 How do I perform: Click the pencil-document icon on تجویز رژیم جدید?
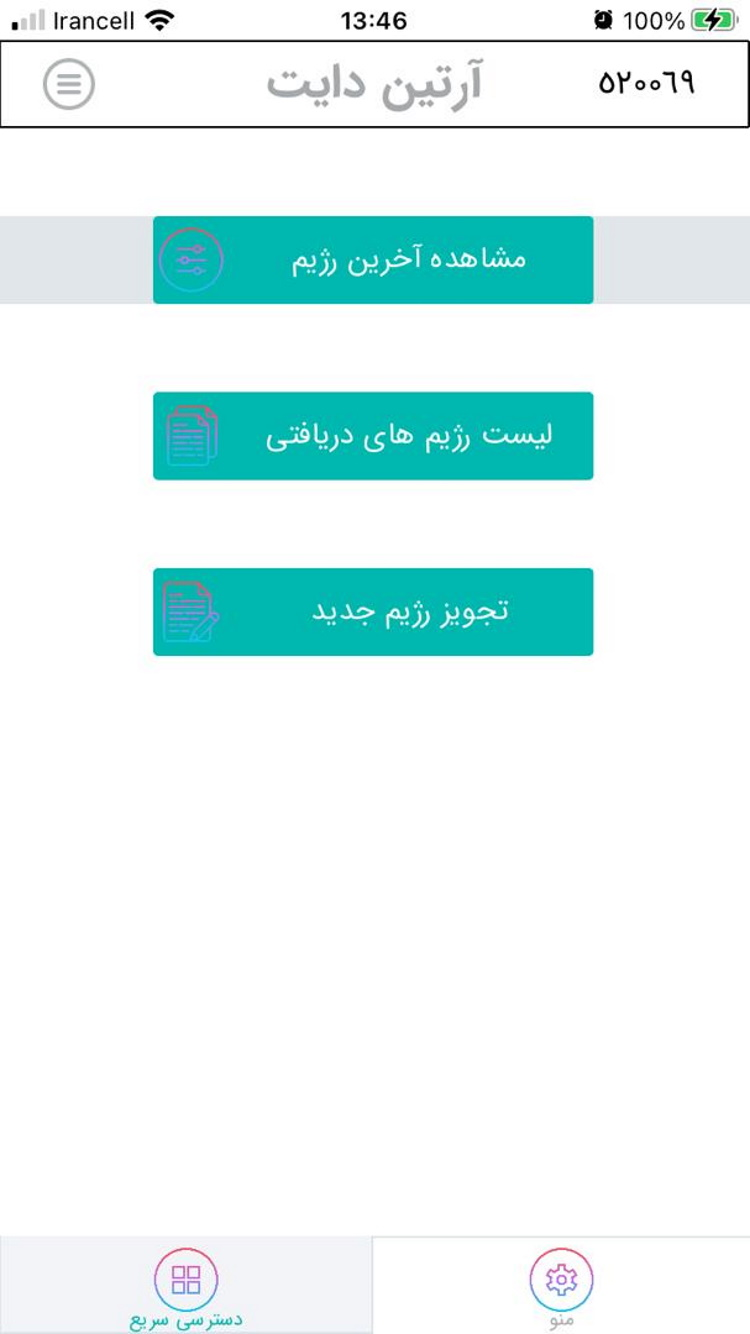click(x=188, y=611)
